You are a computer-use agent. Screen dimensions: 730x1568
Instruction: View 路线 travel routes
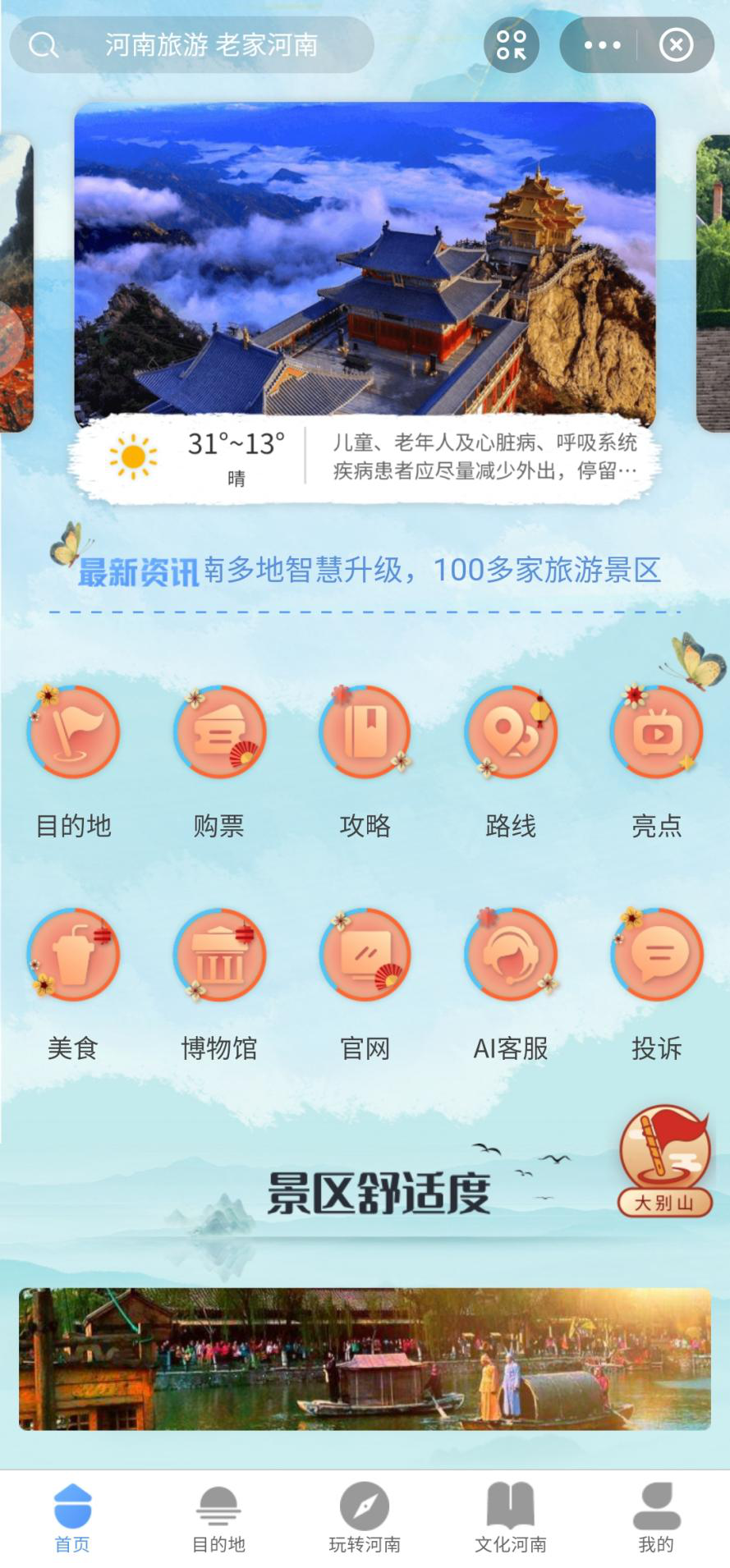[511, 732]
